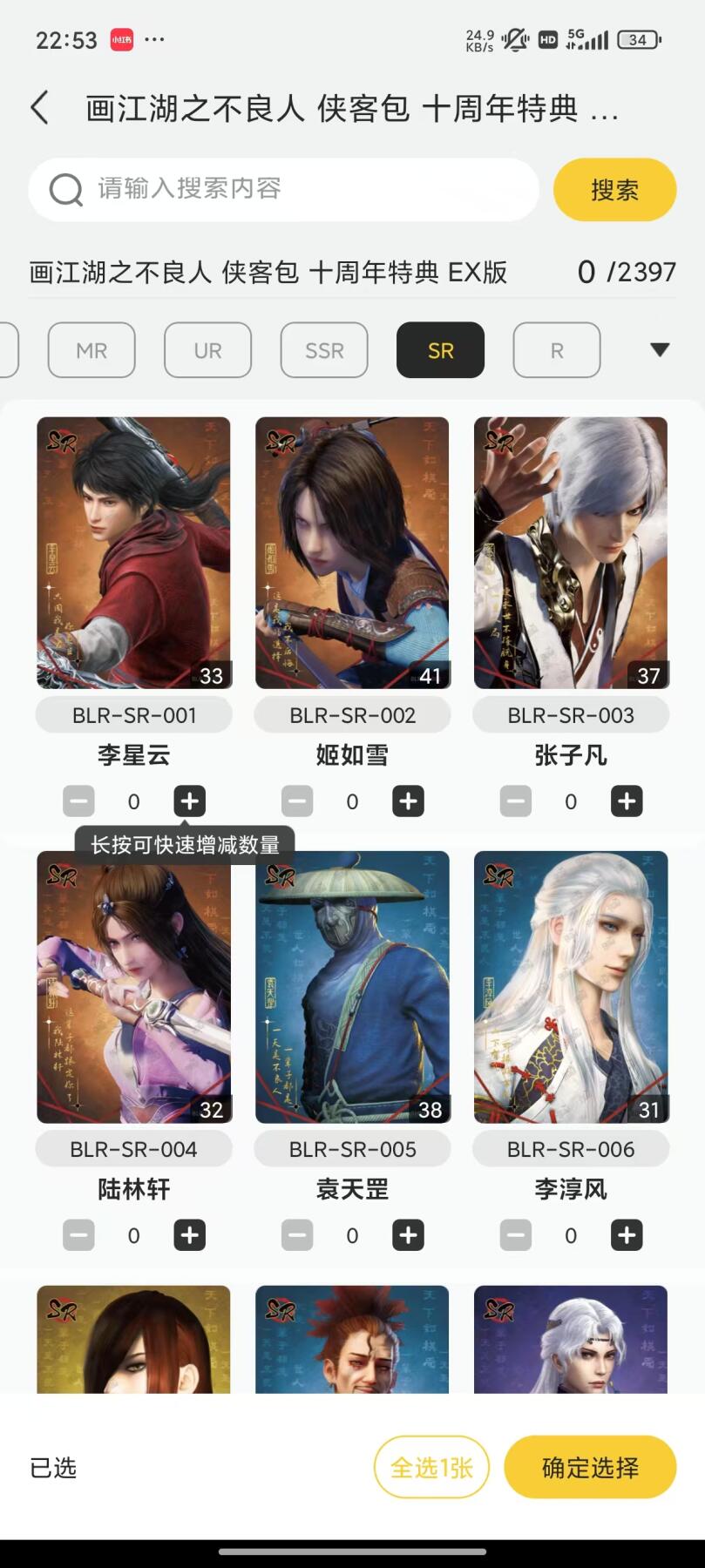Go back using the top-left arrow
Image resolution: width=705 pixels, height=1568 pixels.
tap(39, 108)
